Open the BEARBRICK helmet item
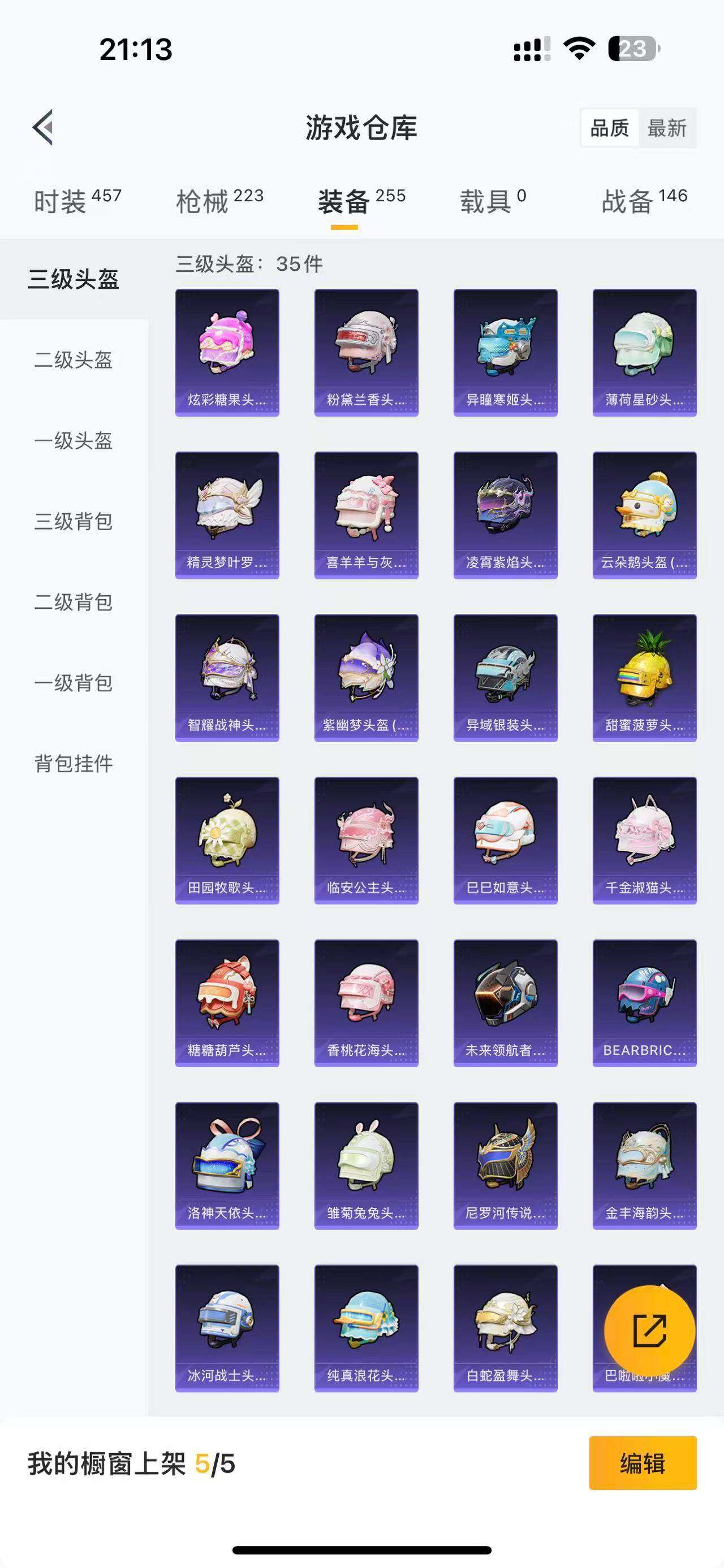 pos(644,1003)
